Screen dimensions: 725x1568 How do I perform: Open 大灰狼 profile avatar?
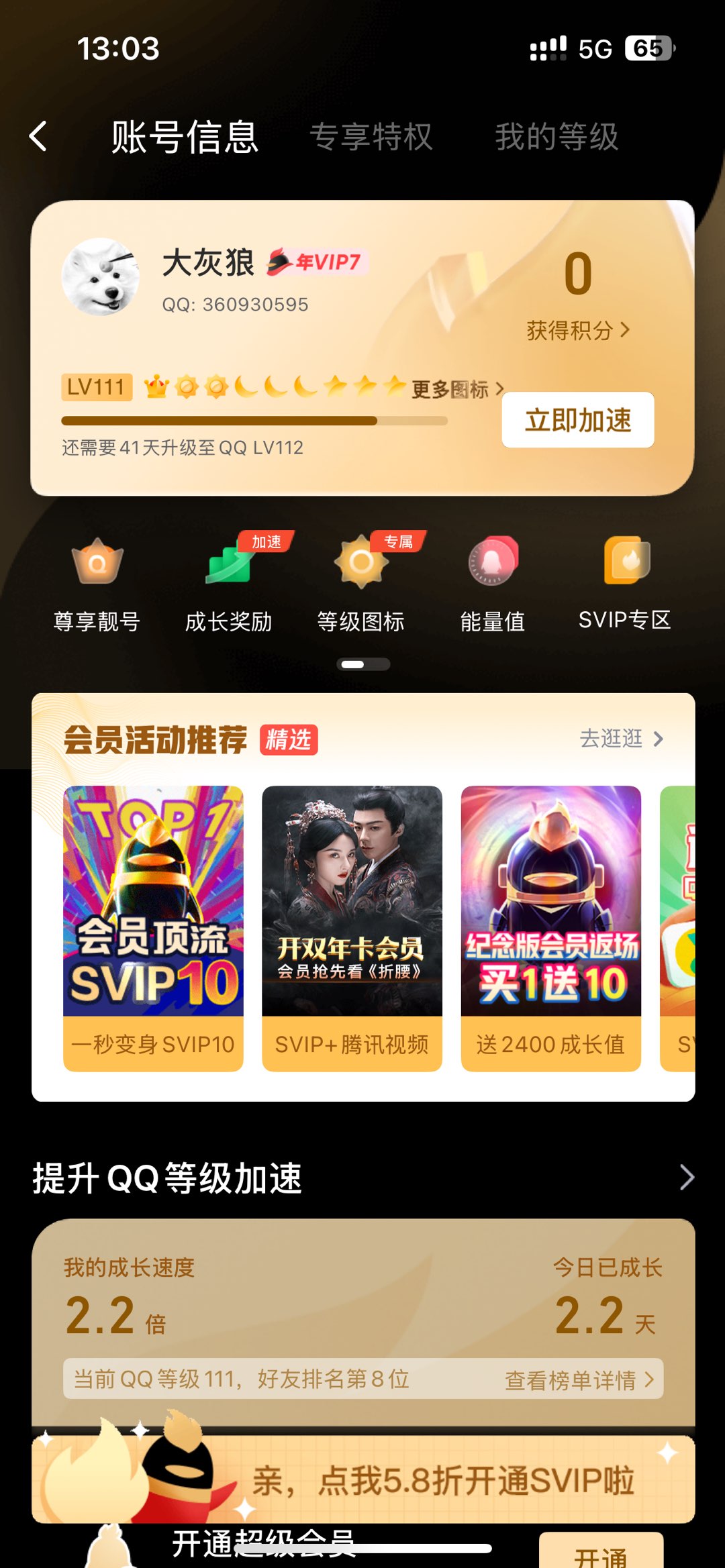point(101,276)
